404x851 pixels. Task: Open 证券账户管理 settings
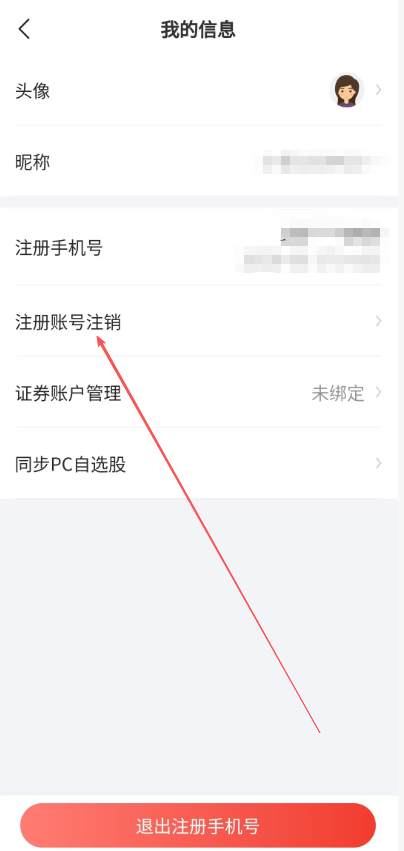tap(199, 393)
